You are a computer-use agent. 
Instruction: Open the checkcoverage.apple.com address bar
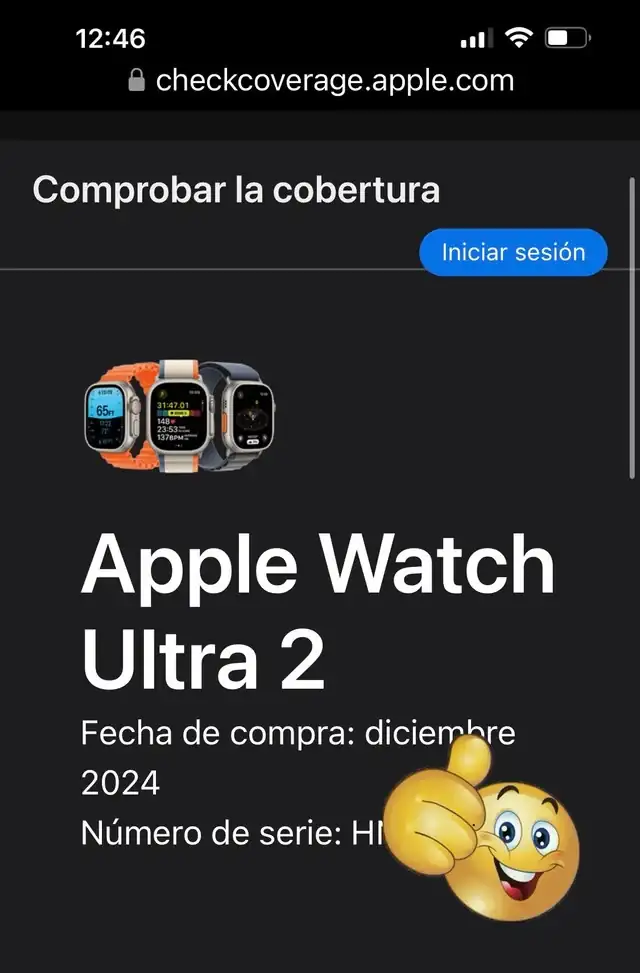(x=322, y=81)
